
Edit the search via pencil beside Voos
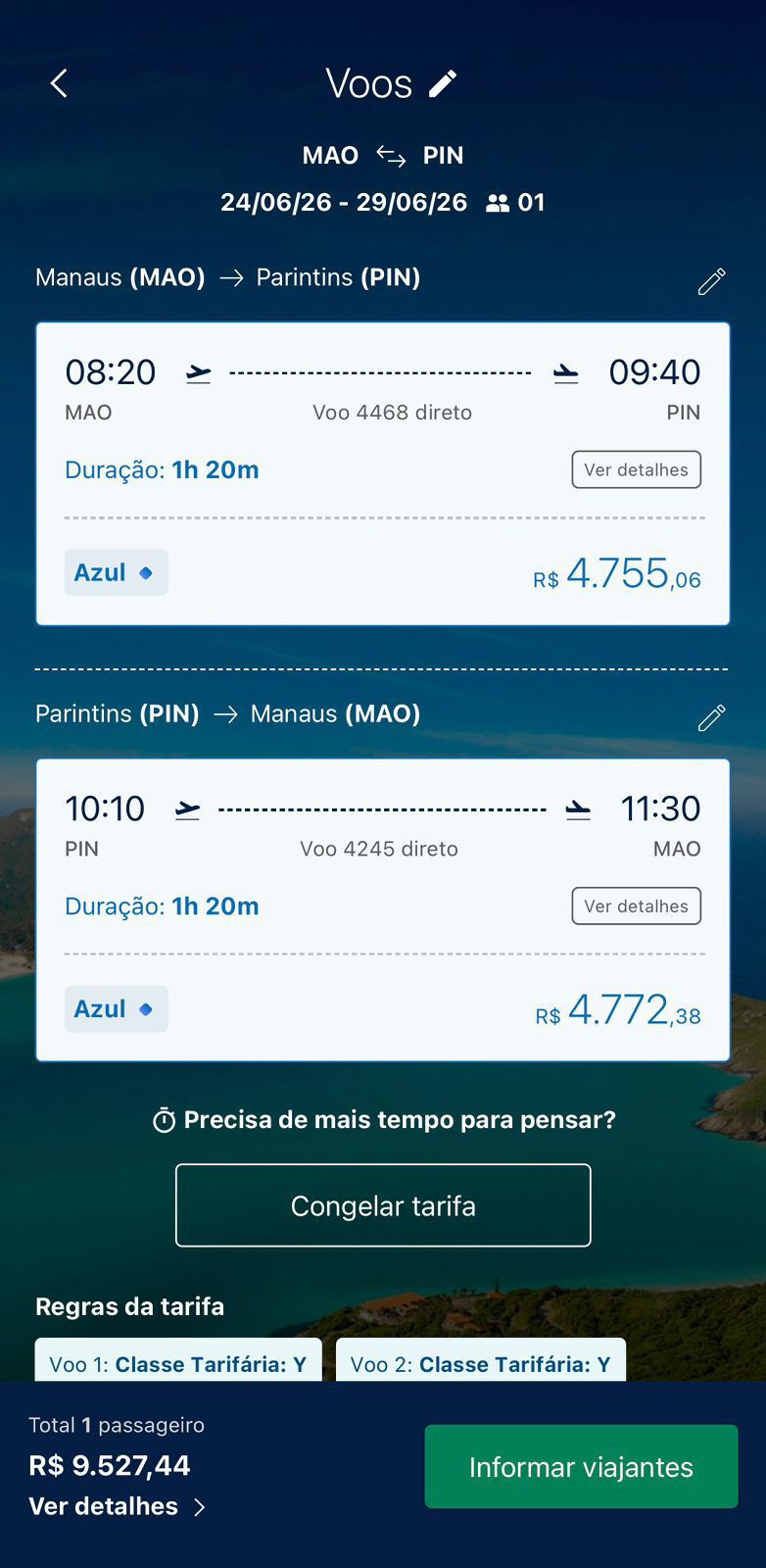tap(443, 84)
